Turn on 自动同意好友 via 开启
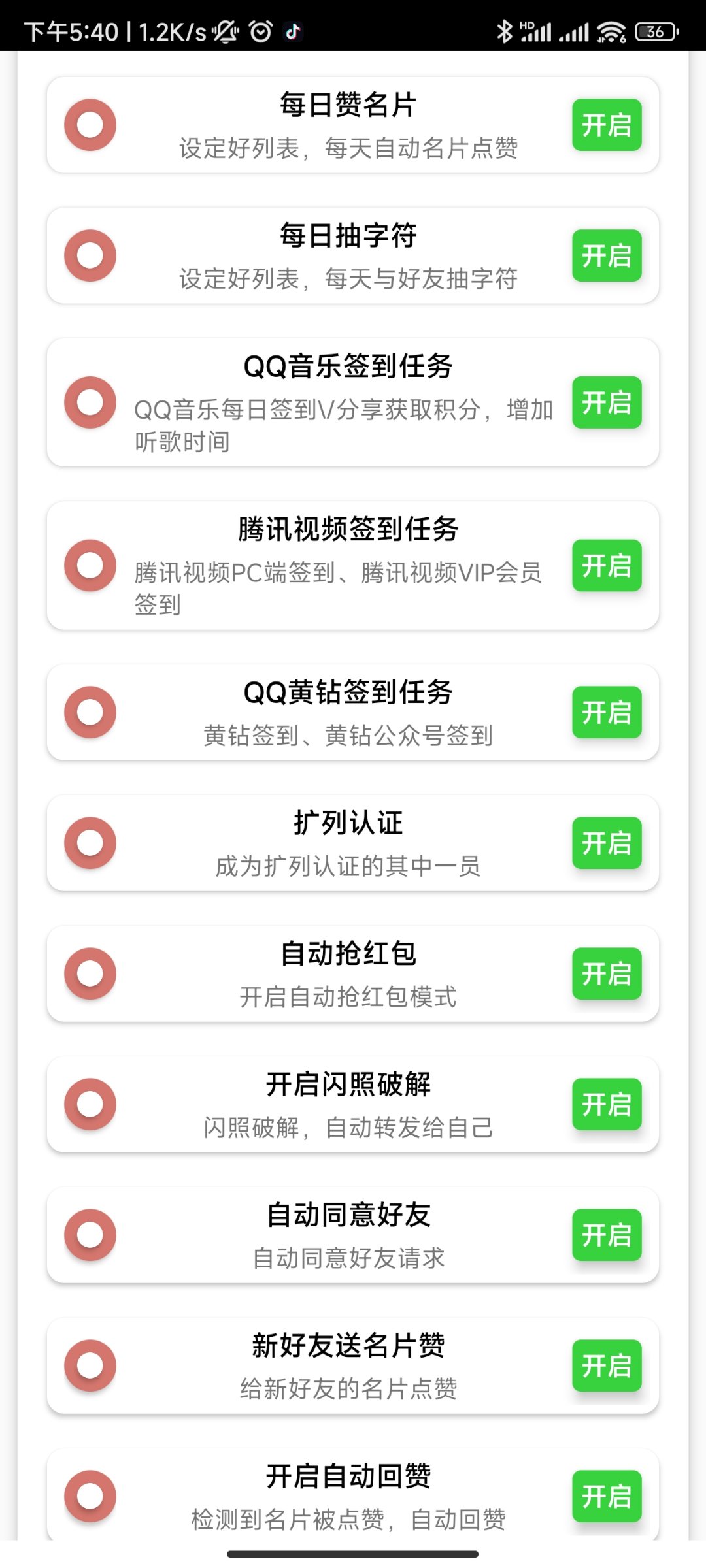 click(x=607, y=1235)
